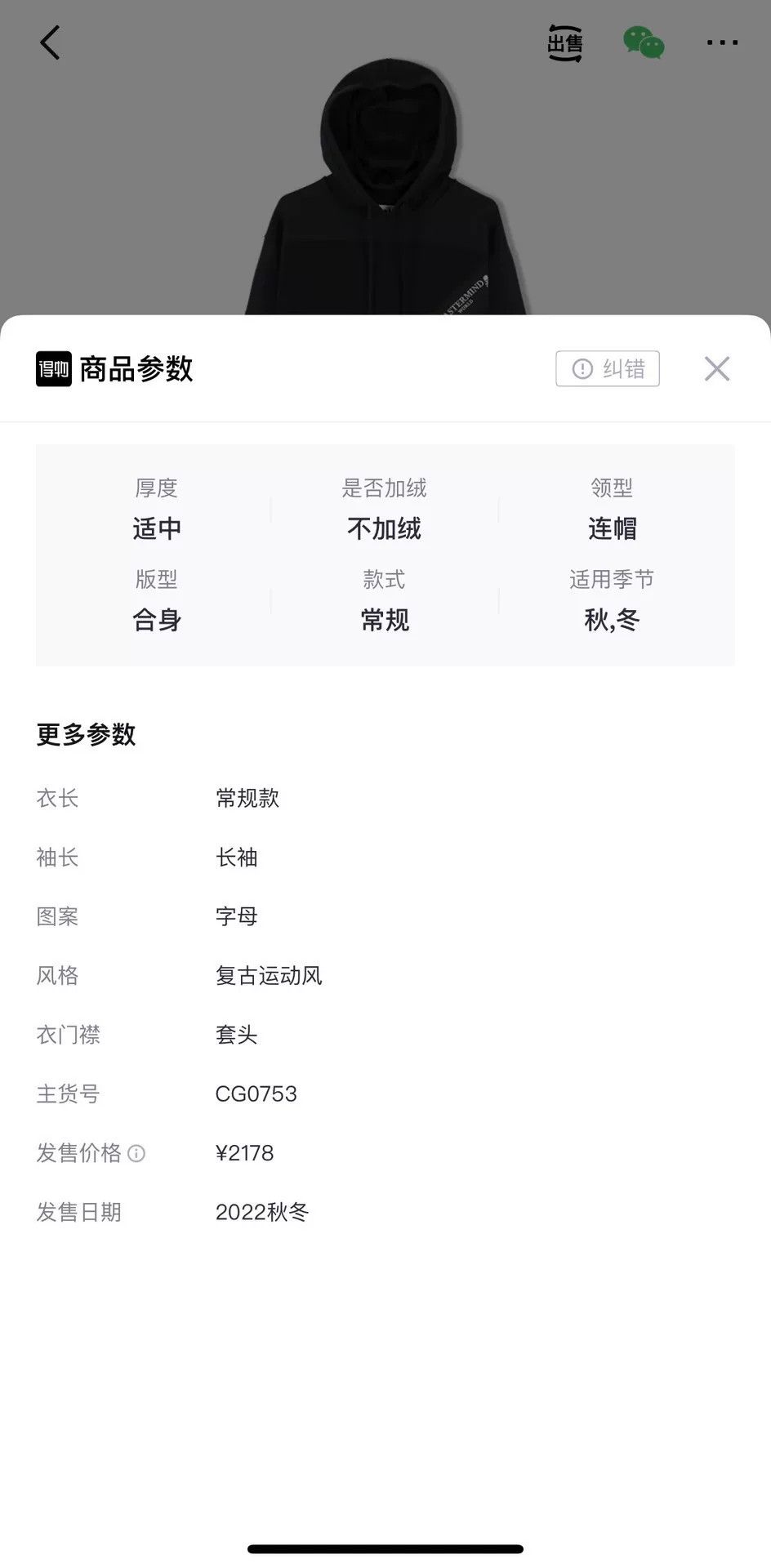Tap the 出售 sell icon
This screenshot has width=771, height=1568.
point(564,42)
